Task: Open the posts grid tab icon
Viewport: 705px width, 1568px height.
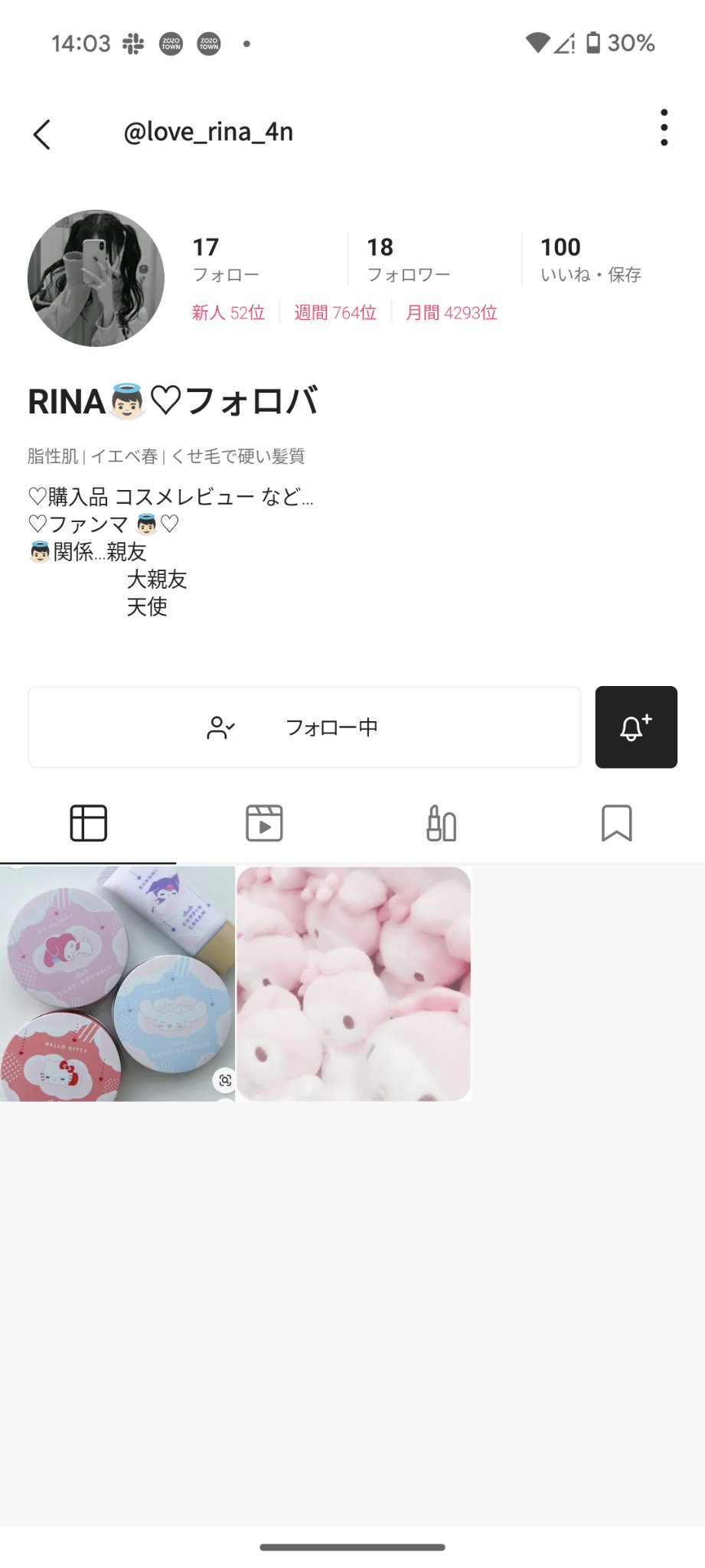Action: pos(87,822)
